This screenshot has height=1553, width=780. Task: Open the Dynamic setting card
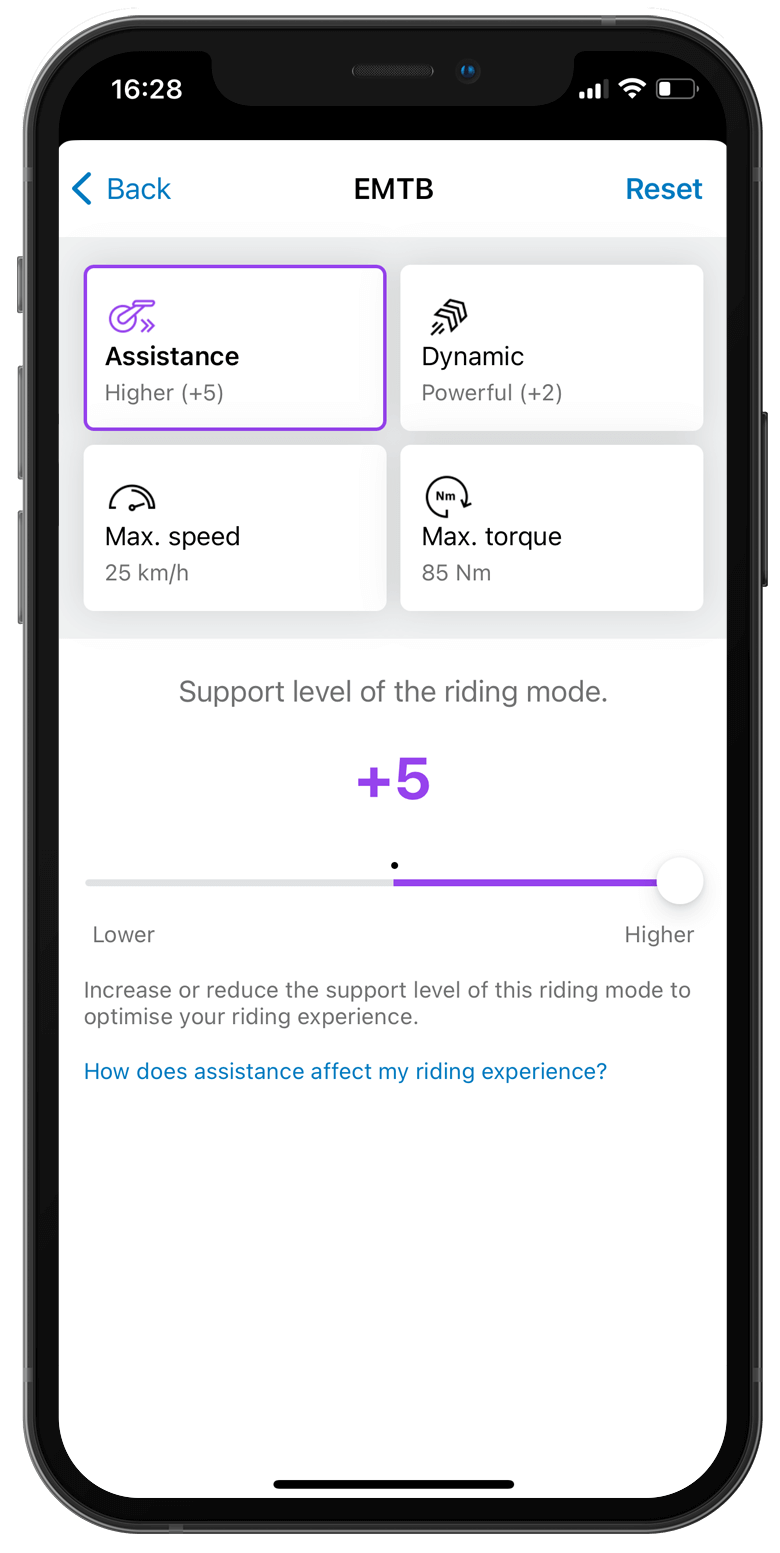pos(552,348)
